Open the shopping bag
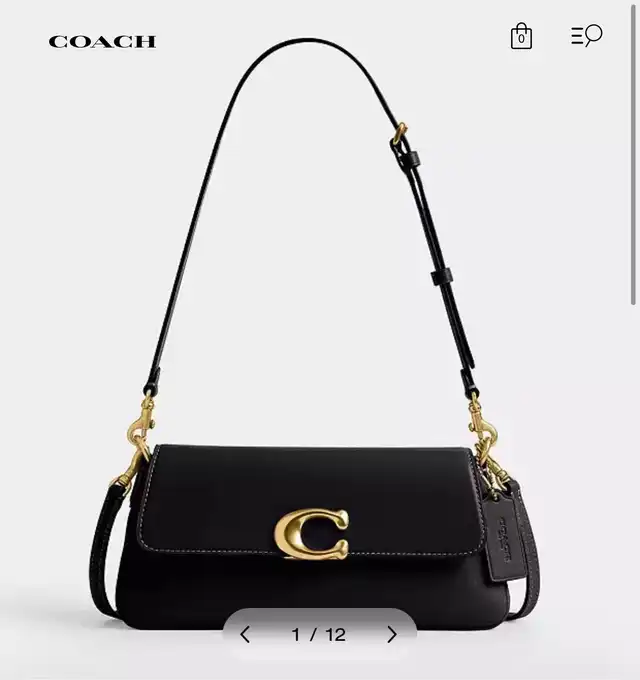Viewport: 640px width, 680px height. pos(521,37)
